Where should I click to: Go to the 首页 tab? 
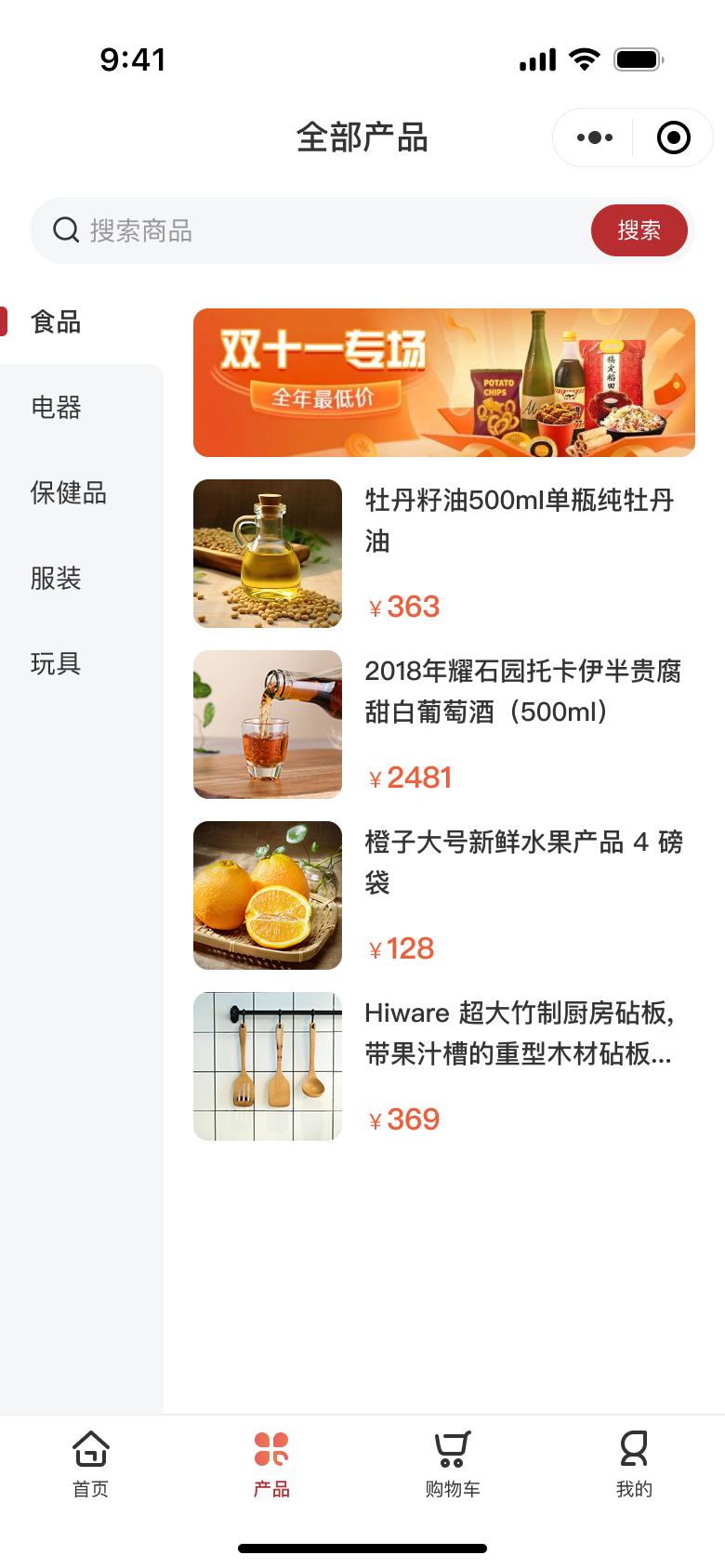(91, 1464)
